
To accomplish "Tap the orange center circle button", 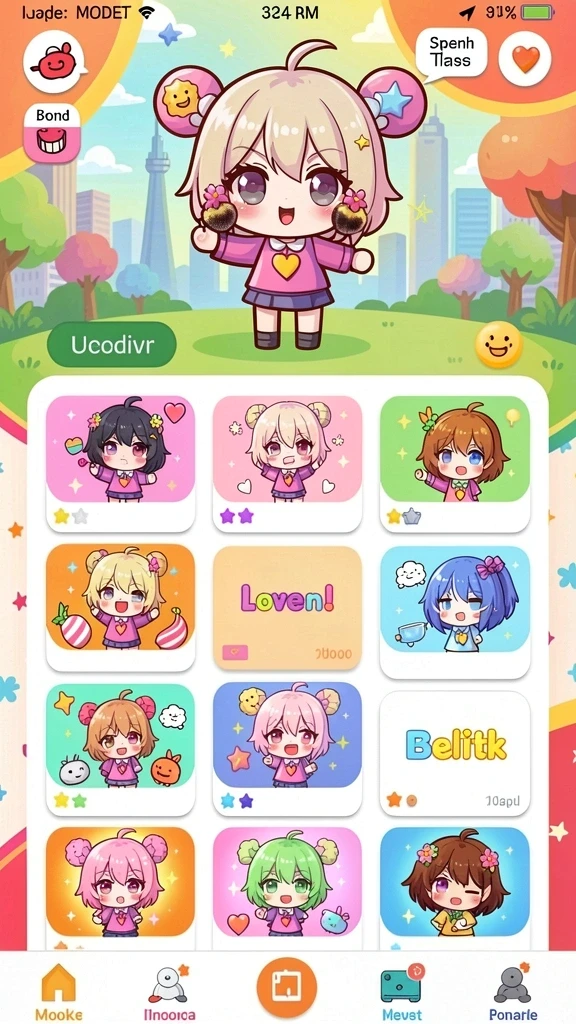I will 287,988.
